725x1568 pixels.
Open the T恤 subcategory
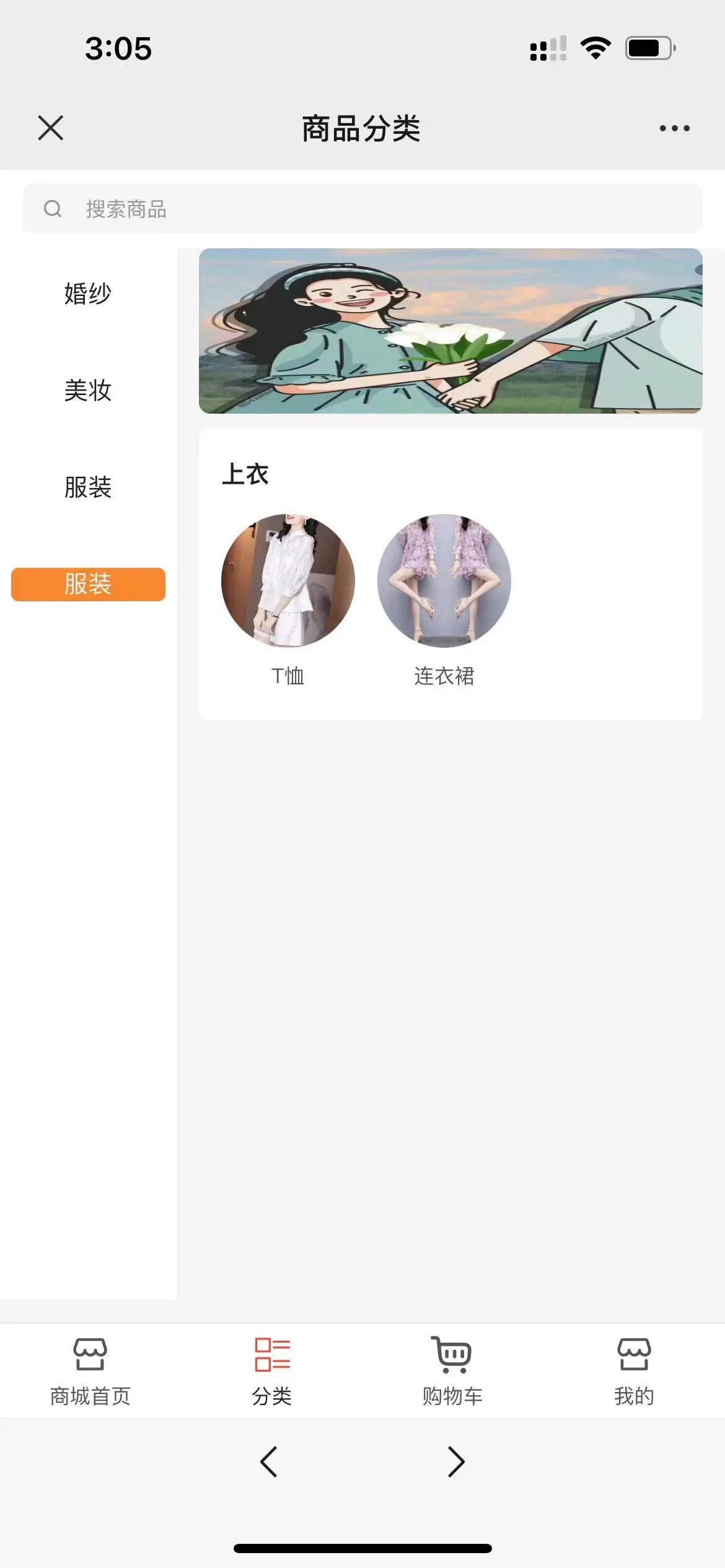coord(288,581)
